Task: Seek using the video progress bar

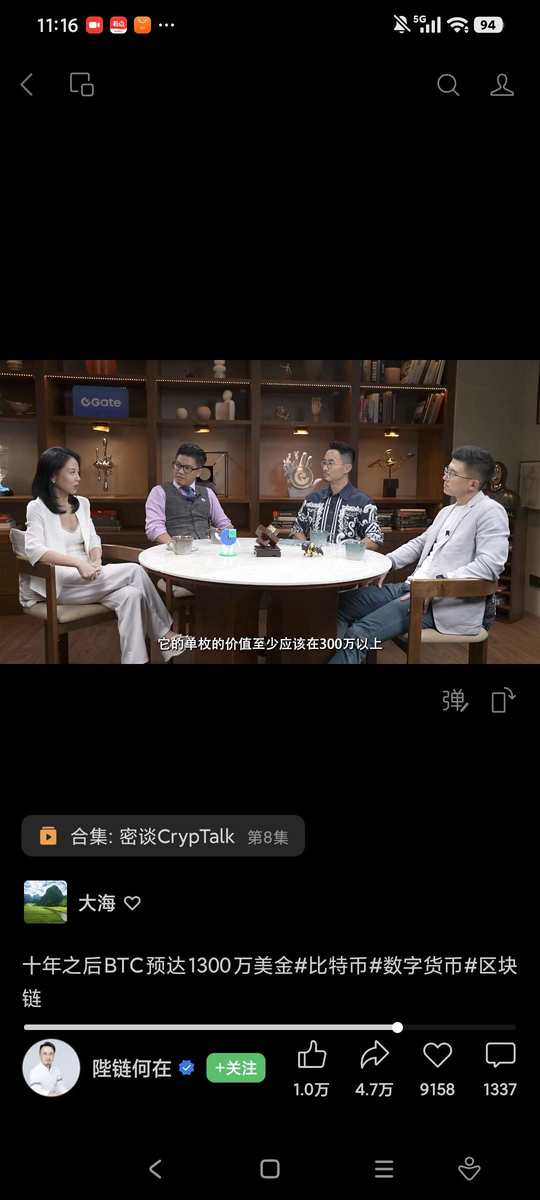Action: [x=270, y=1027]
